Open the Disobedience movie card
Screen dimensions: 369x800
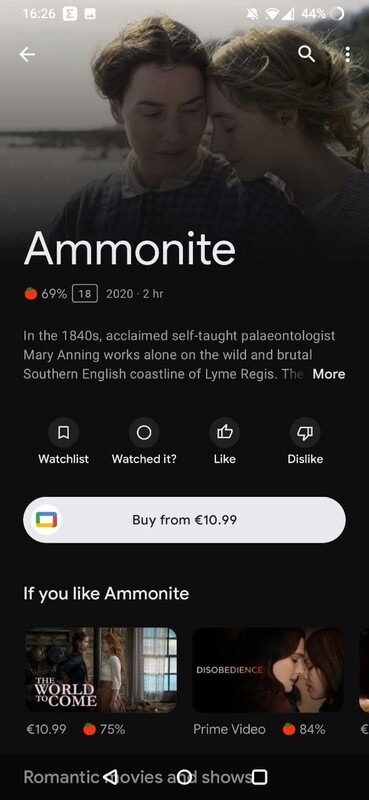point(267,670)
